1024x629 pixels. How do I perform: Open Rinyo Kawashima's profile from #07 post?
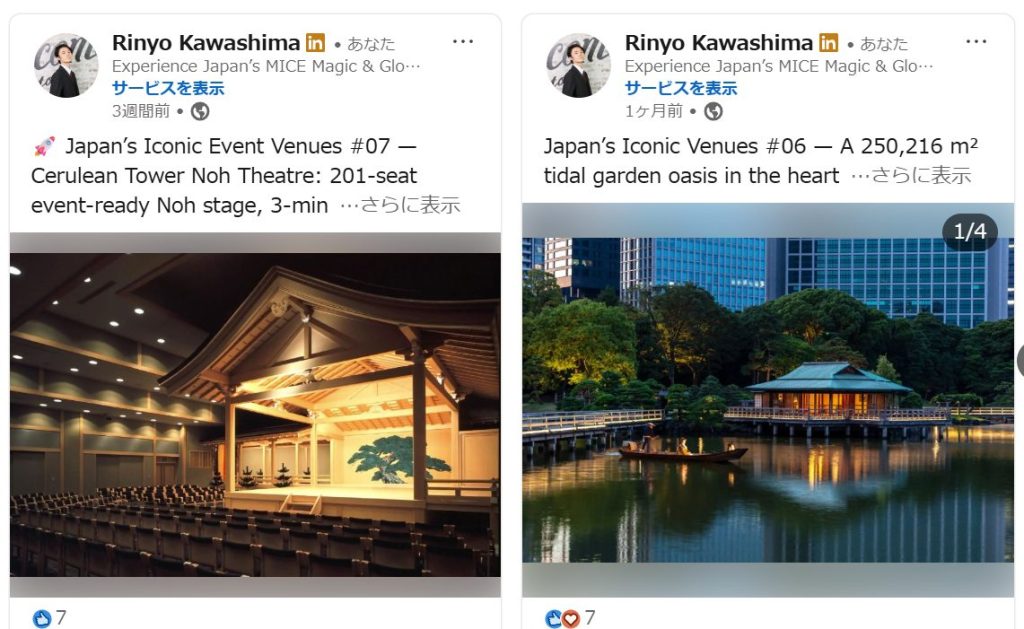pyautogui.click(x=206, y=43)
